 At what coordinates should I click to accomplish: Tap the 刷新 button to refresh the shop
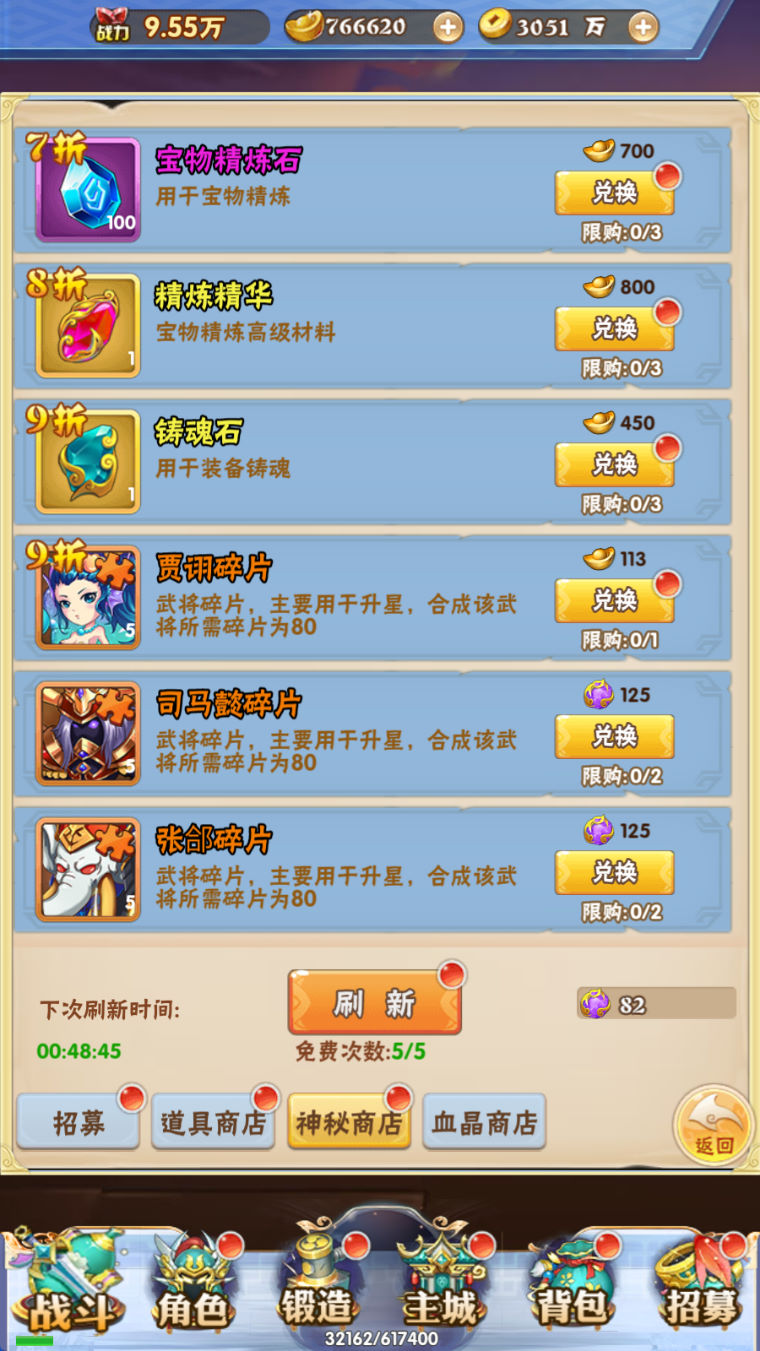point(374,1003)
